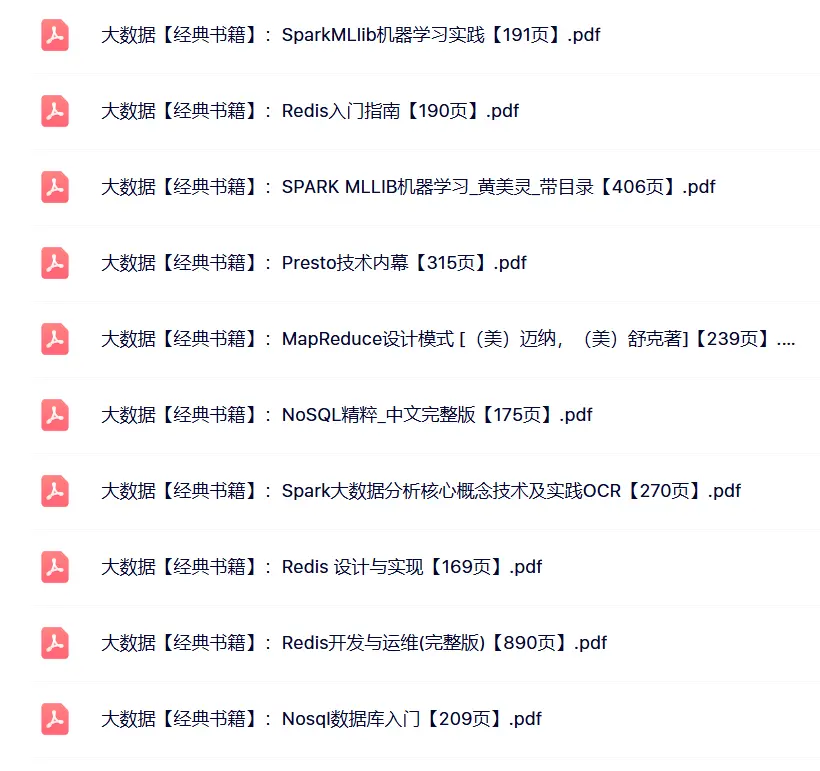
Task: Open SparkMLlib机器学习实践 PDF file
Action: pos(350,35)
